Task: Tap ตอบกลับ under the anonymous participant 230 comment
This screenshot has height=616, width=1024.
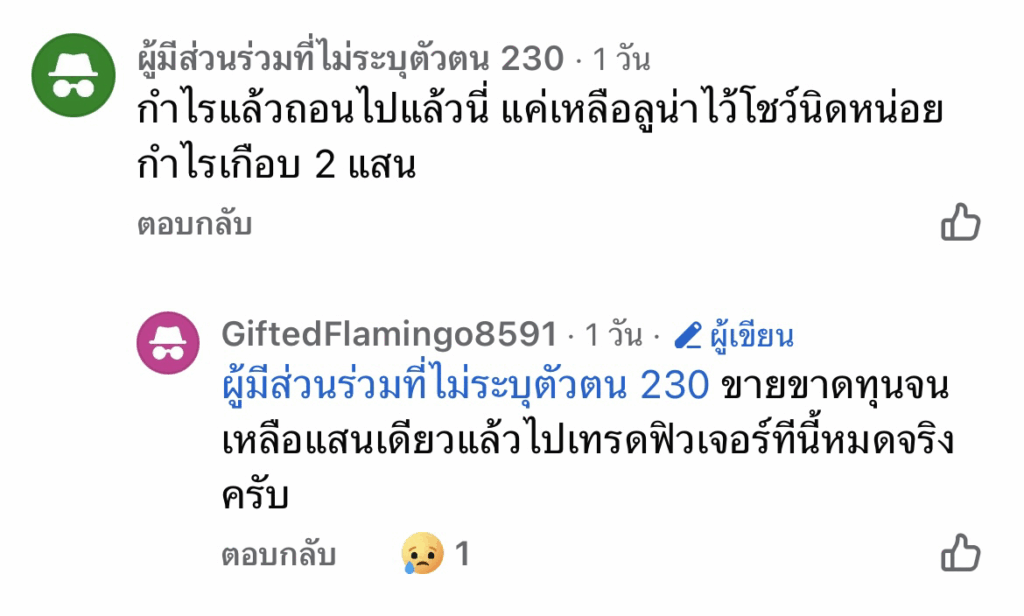Action: click(x=193, y=225)
